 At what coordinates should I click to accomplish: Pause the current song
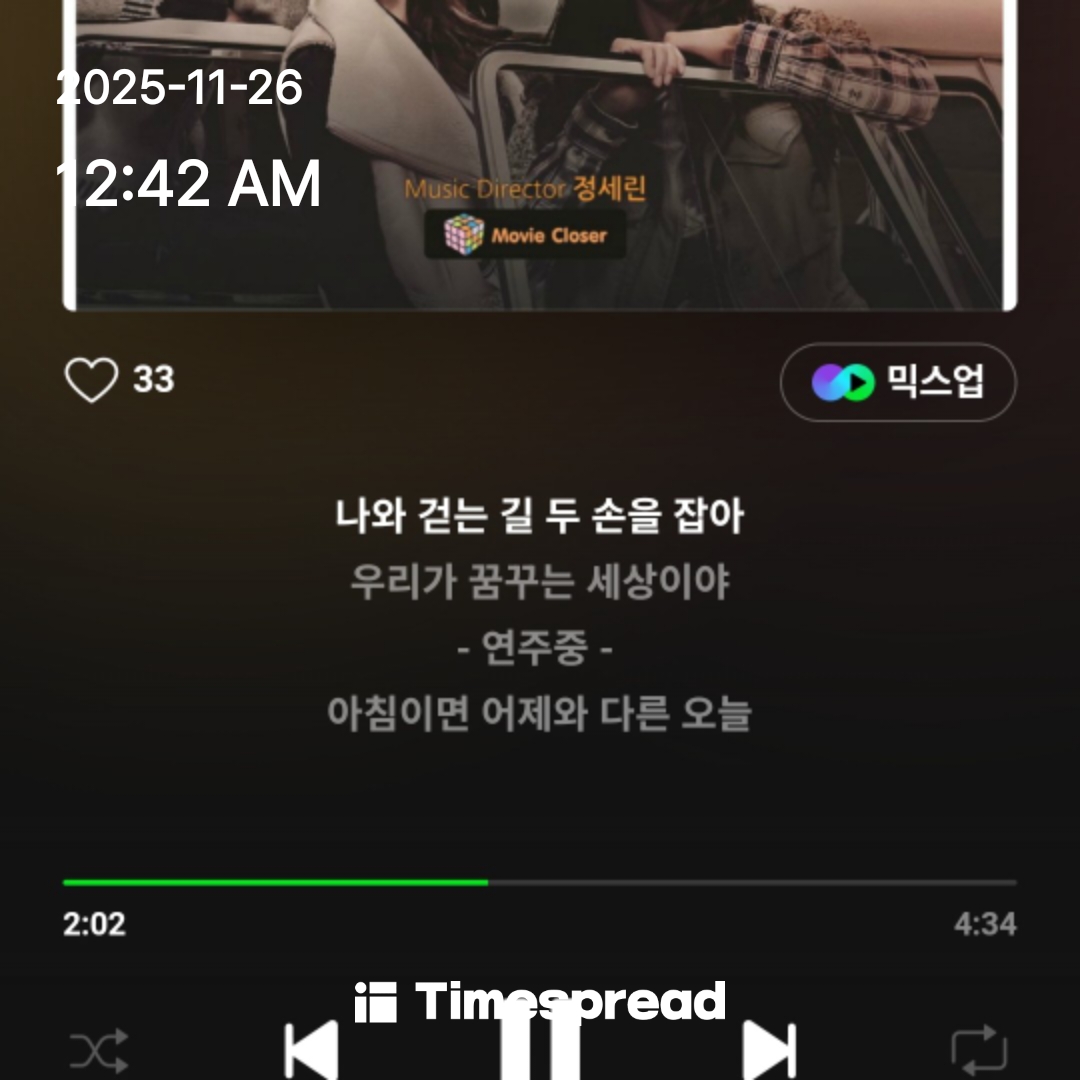tap(540, 1043)
